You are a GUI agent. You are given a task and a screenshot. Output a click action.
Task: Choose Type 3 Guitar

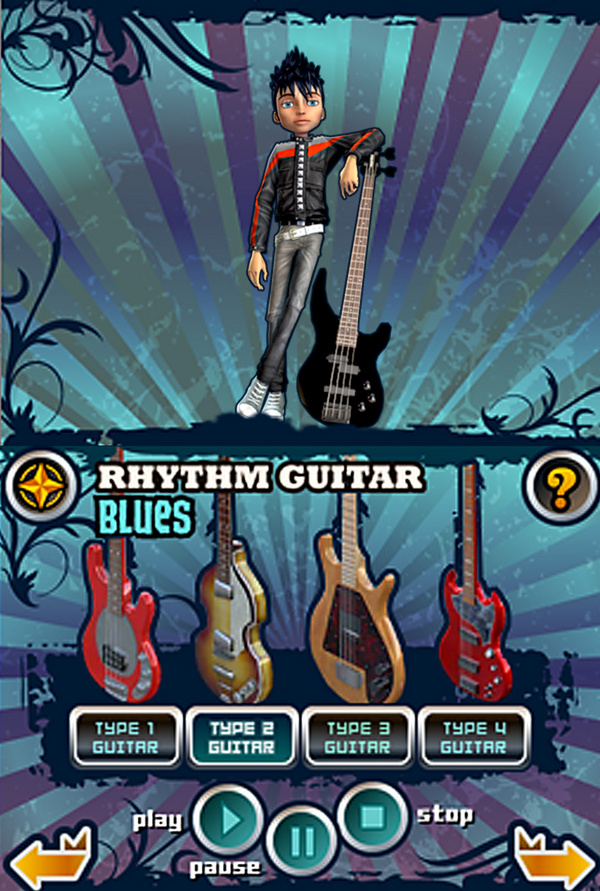(x=358, y=738)
